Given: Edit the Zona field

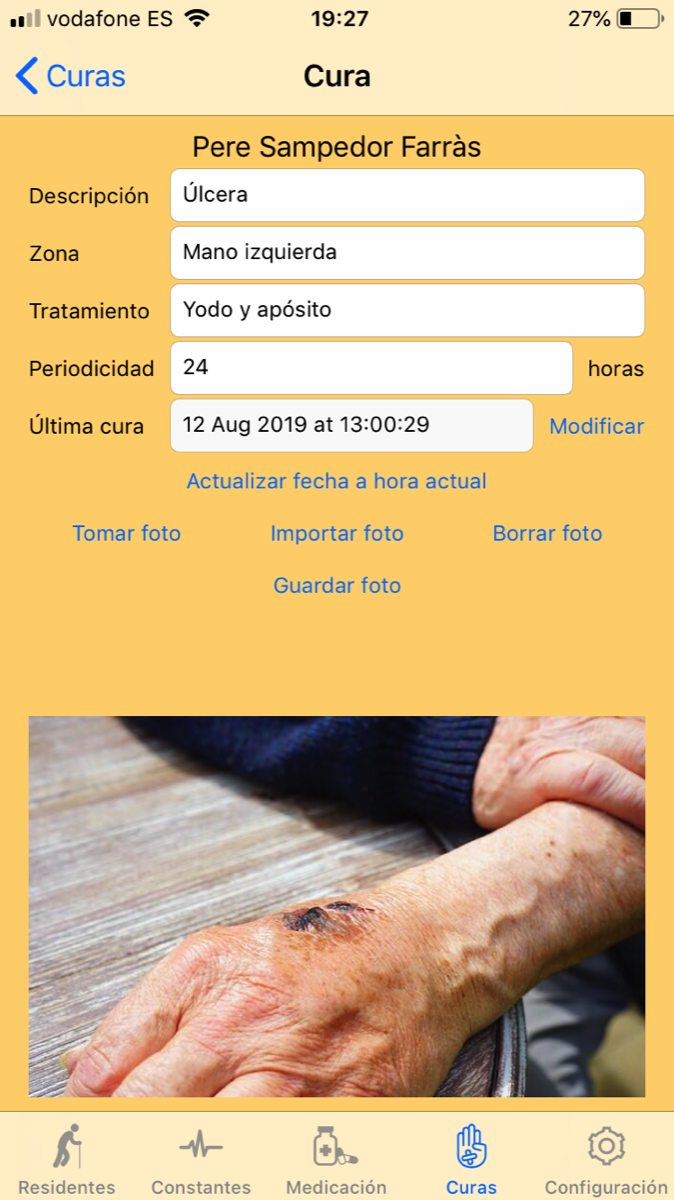Looking at the screenshot, I should pyautogui.click(x=407, y=253).
